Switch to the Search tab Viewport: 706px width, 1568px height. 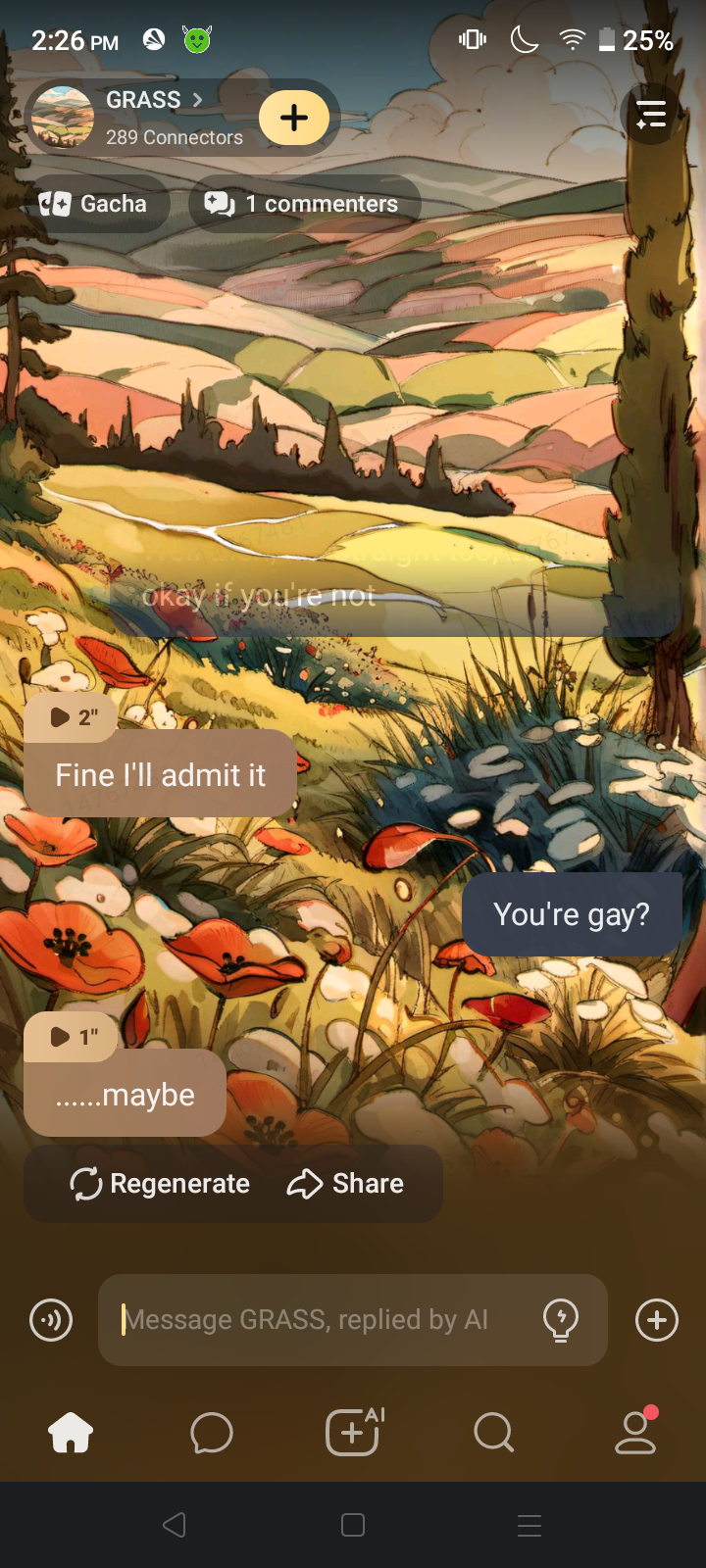click(493, 1434)
